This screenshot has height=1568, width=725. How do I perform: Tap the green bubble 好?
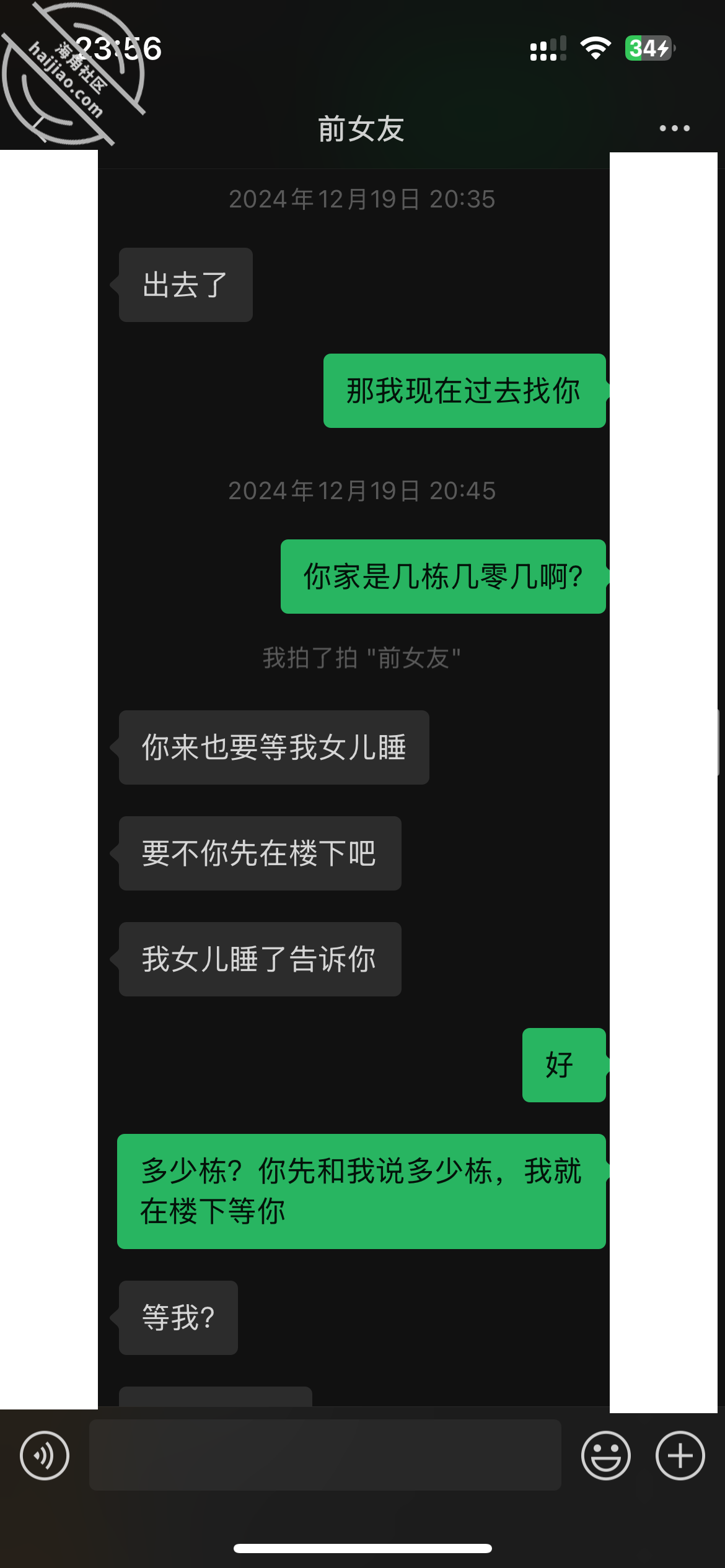(563, 1065)
